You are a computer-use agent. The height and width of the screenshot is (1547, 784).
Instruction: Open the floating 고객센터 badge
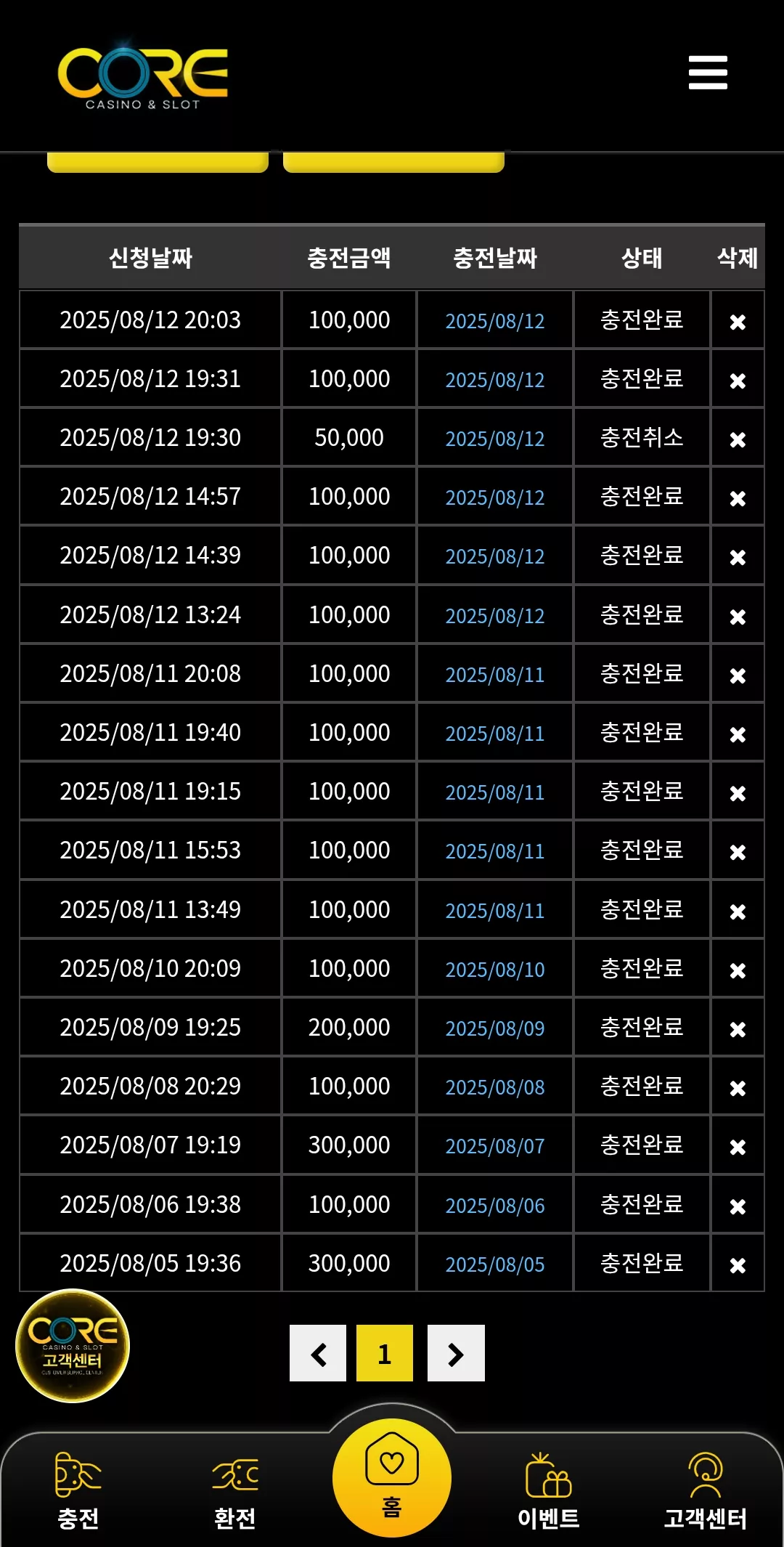pyautogui.click(x=73, y=1346)
